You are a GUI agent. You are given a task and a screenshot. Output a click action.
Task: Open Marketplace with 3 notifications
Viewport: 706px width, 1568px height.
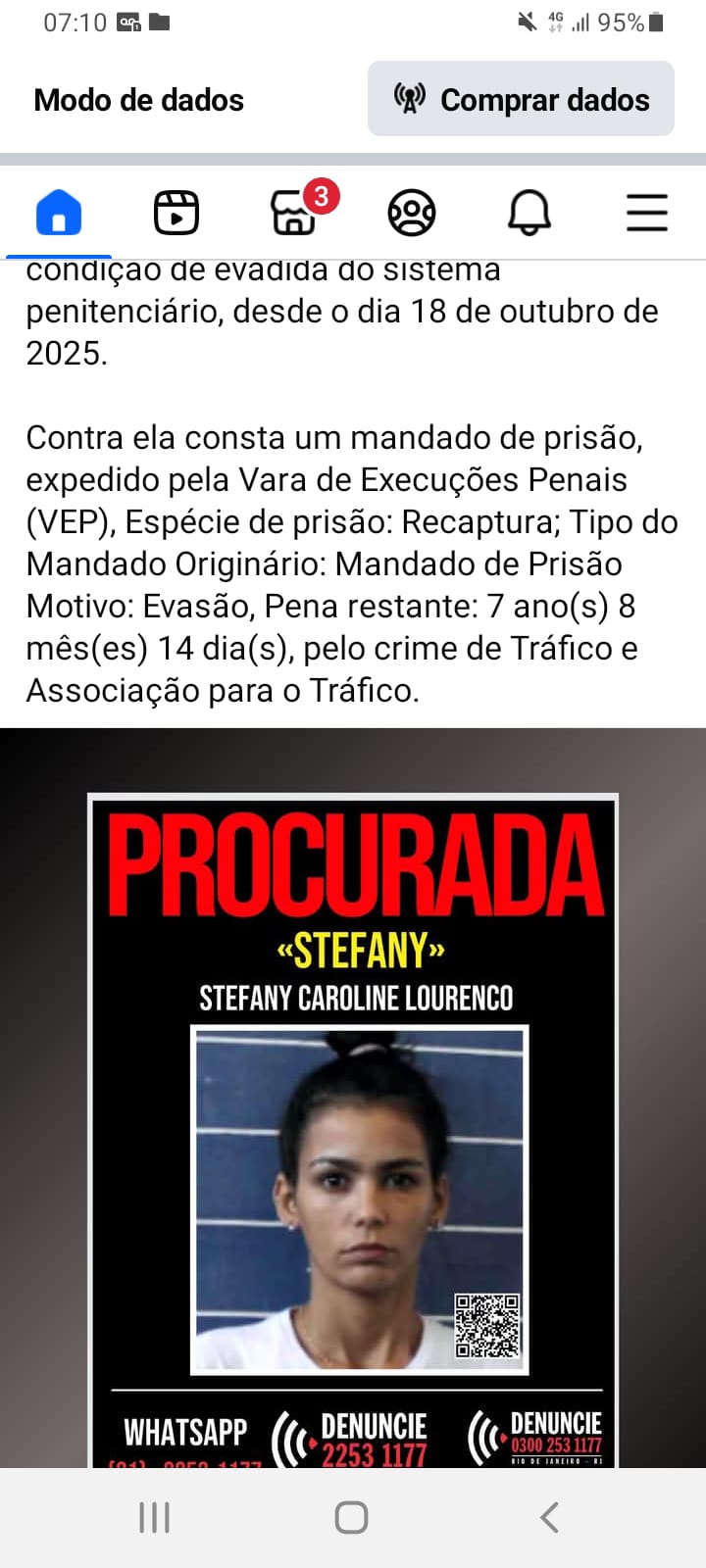[x=294, y=212]
